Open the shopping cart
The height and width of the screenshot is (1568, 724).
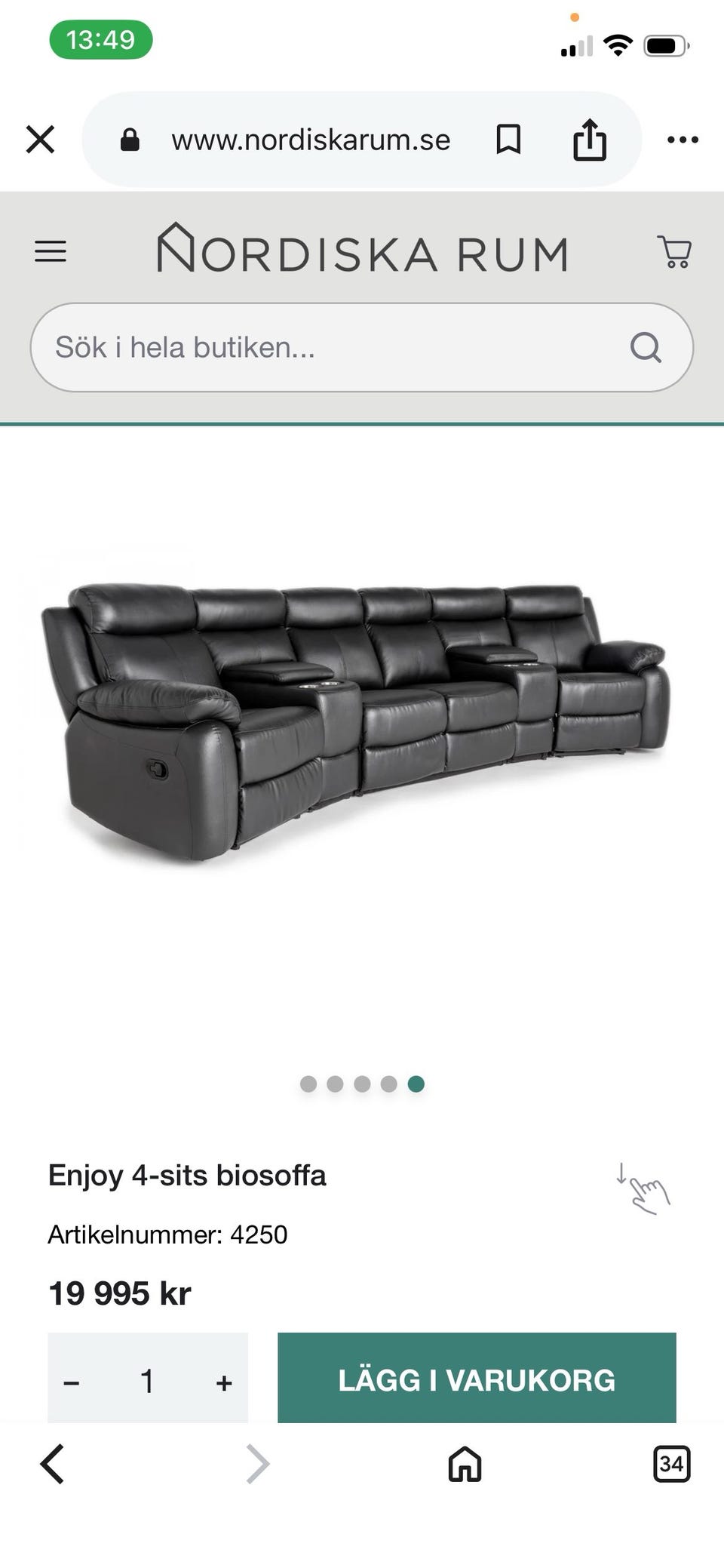675,251
